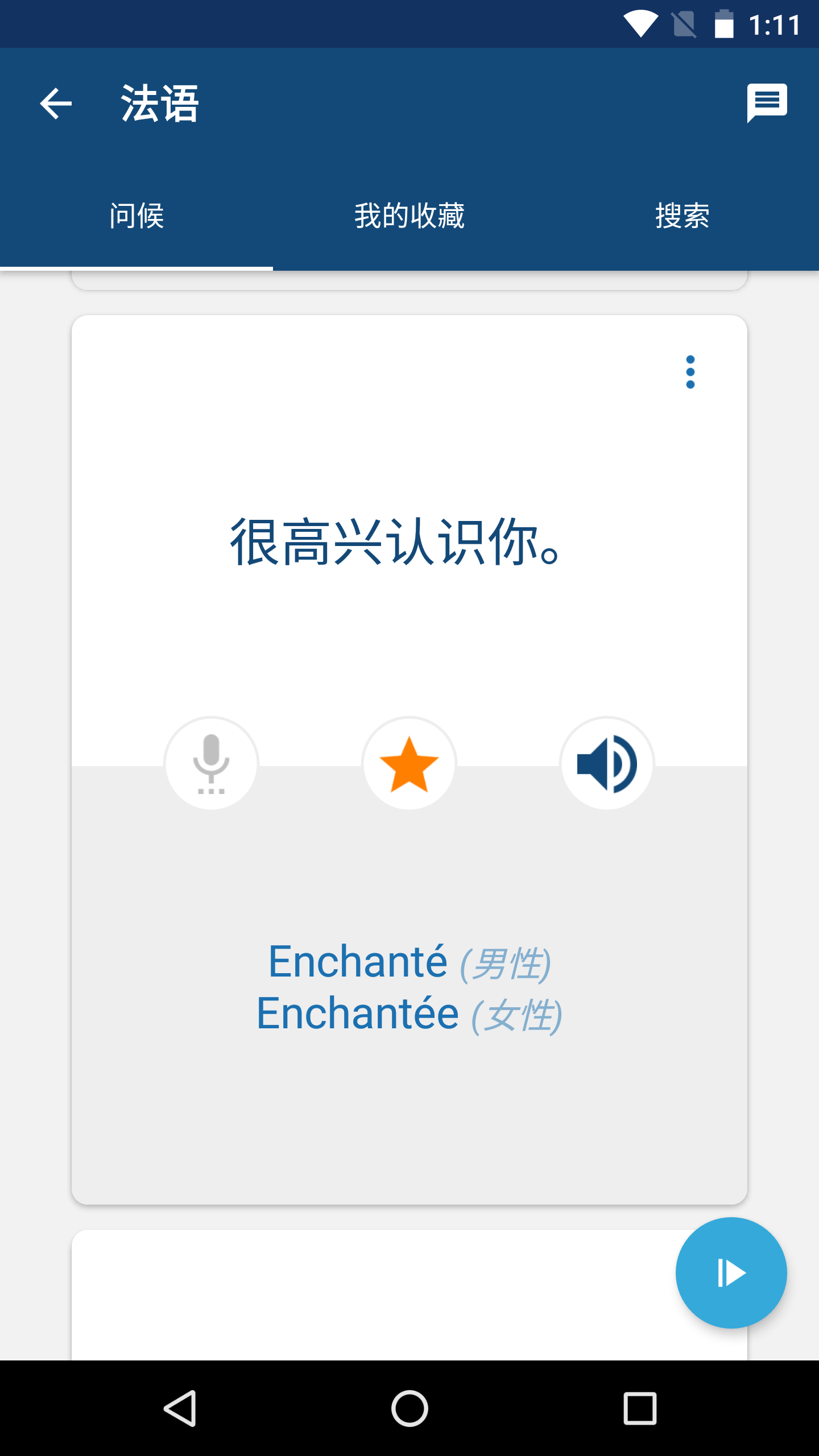819x1456 pixels.
Task: Play audio for Enchanté with the speaker
Action: coord(607,763)
